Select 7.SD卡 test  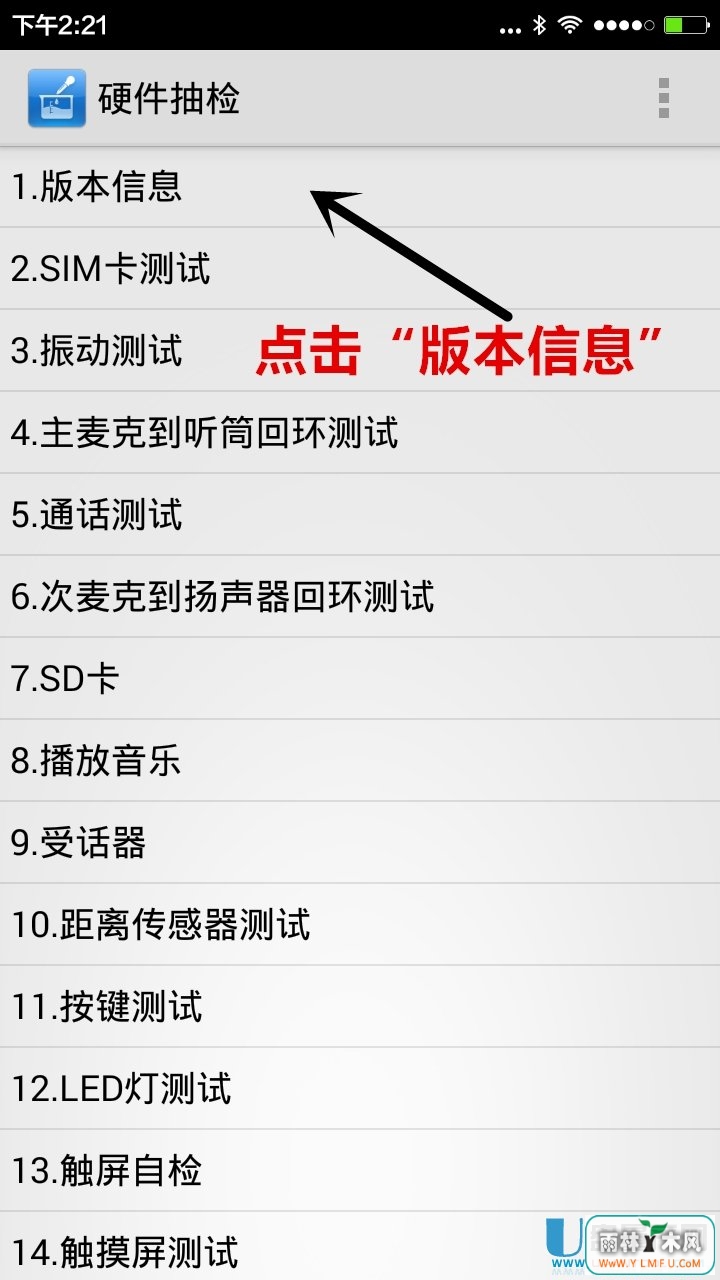[66, 679]
